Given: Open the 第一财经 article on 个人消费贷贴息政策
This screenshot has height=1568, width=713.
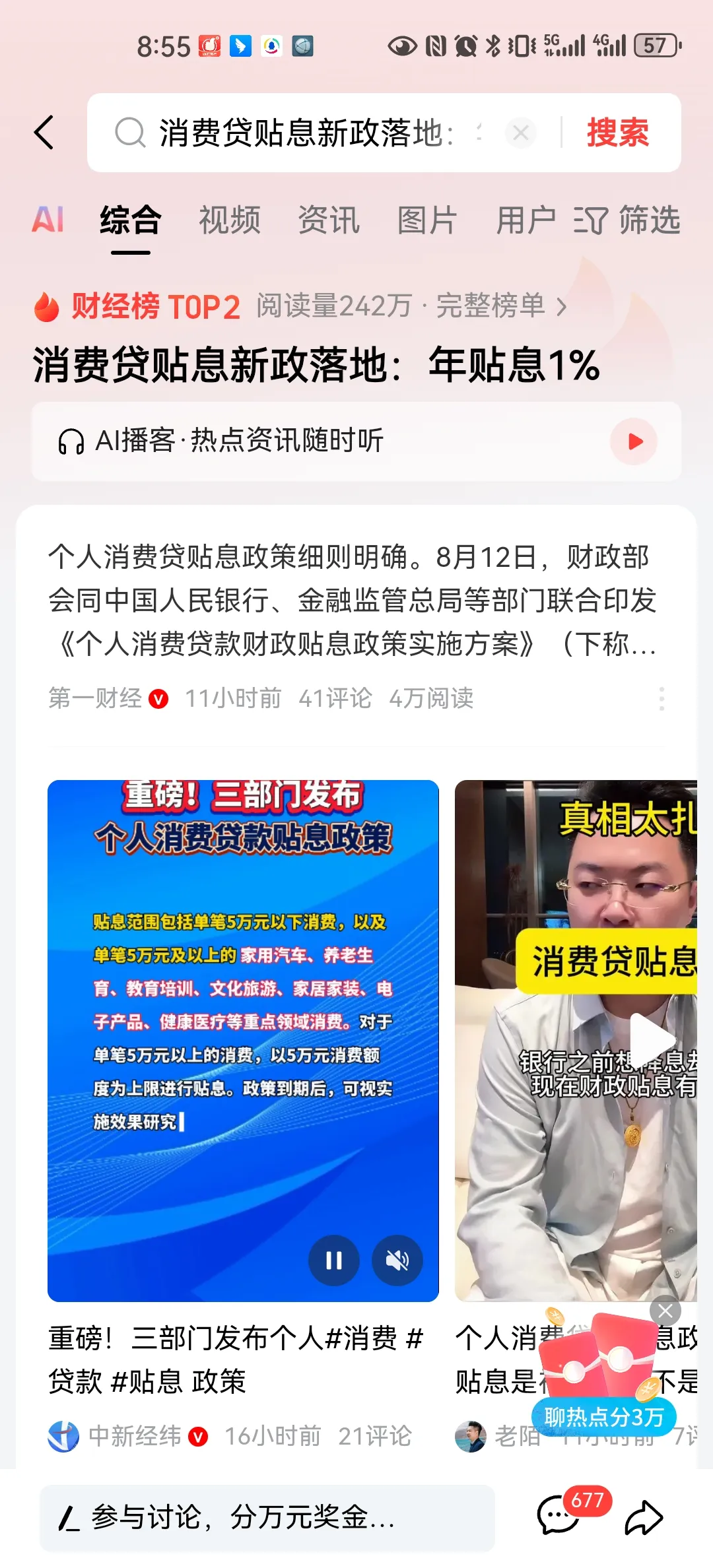Looking at the screenshot, I should (x=353, y=599).
